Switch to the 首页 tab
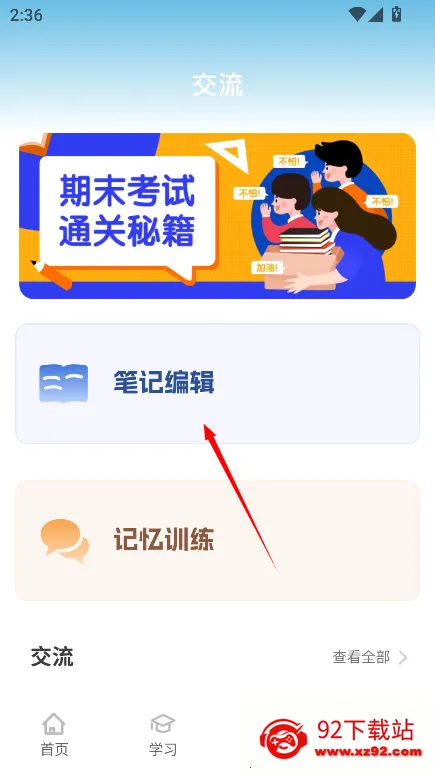The height and width of the screenshot is (773, 435). click(54, 735)
